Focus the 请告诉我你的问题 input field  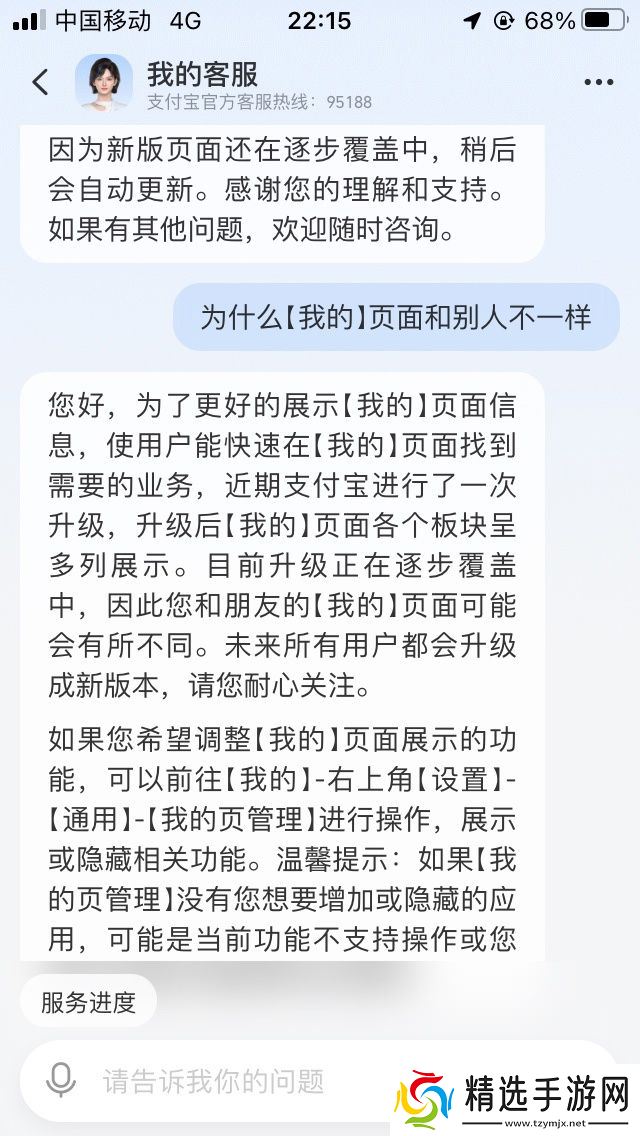[x=230, y=1080]
